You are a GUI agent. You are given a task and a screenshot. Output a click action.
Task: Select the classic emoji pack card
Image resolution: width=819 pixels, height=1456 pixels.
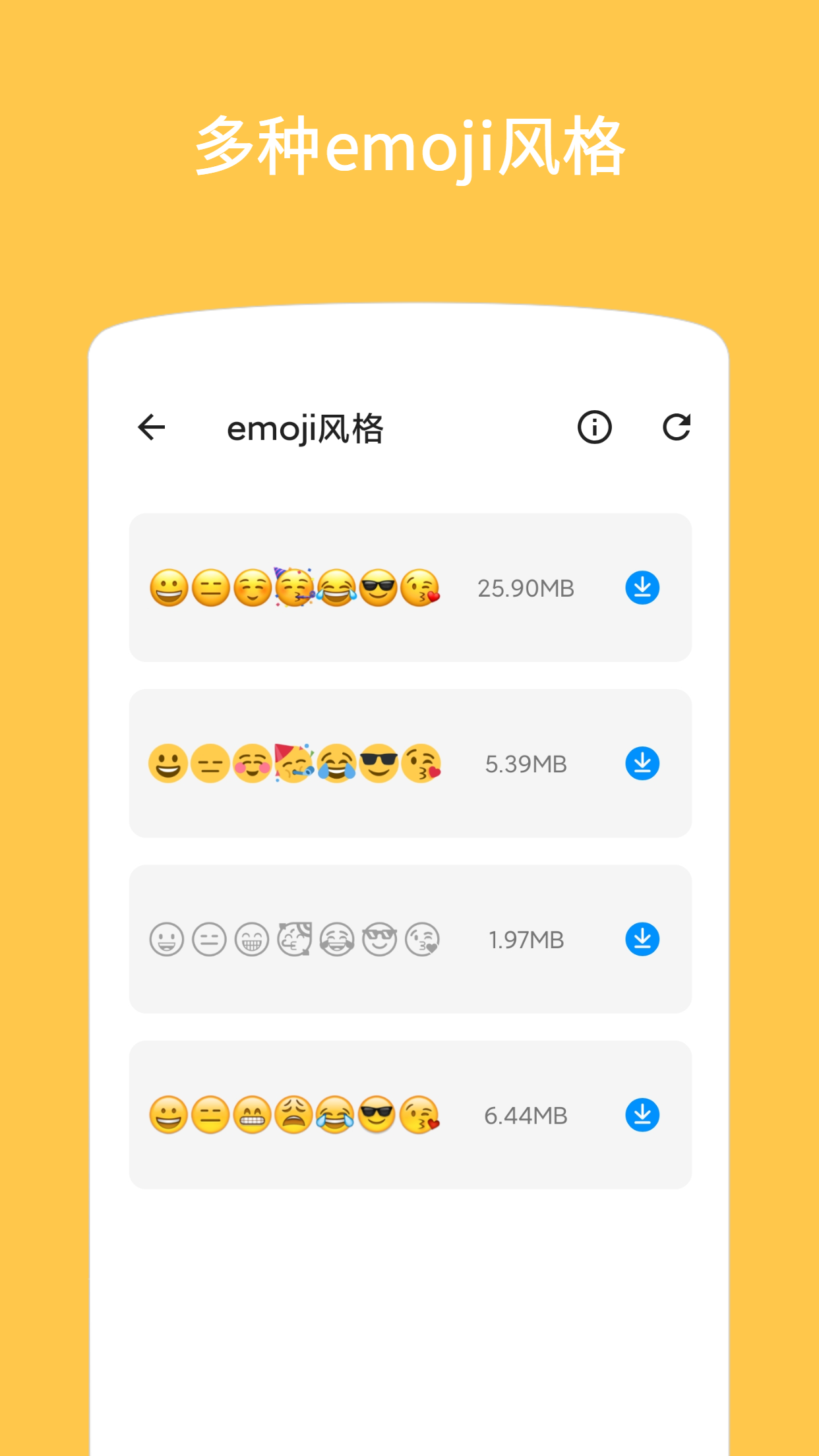409,1116
